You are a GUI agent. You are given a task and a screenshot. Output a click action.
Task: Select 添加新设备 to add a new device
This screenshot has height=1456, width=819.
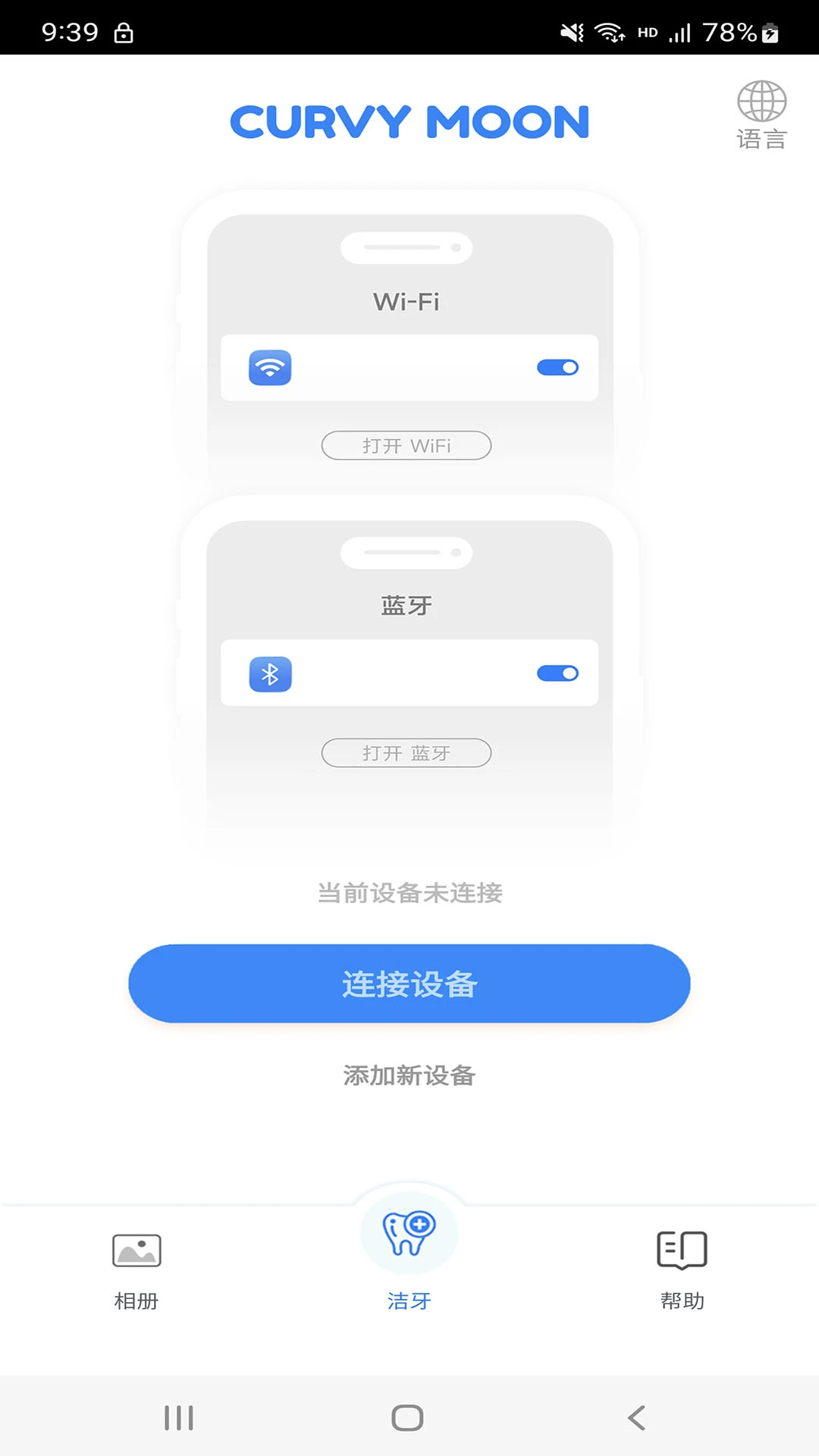pyautogui.click(x=409, y=1075)
